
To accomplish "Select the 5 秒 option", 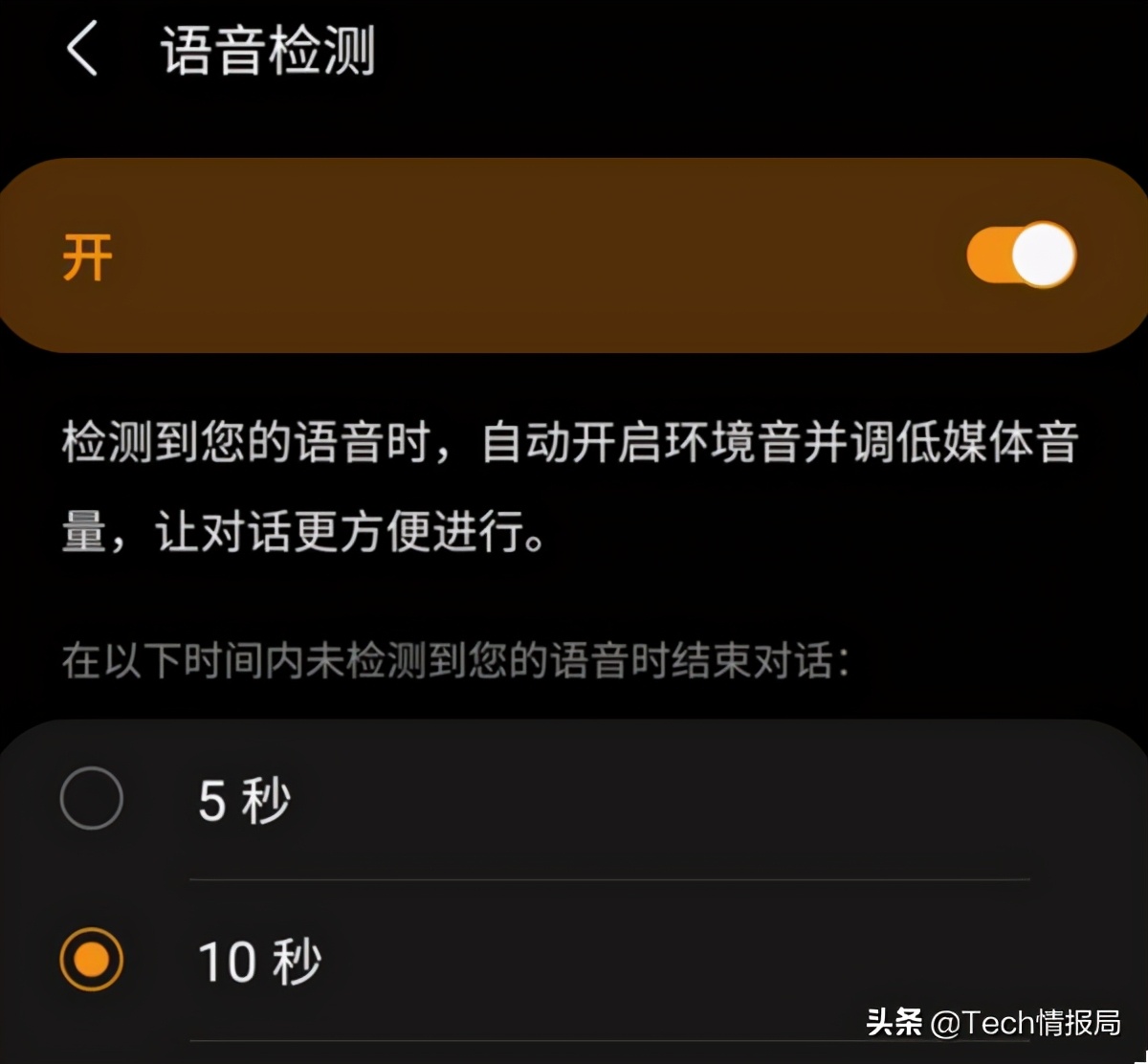I will (92, 799).
